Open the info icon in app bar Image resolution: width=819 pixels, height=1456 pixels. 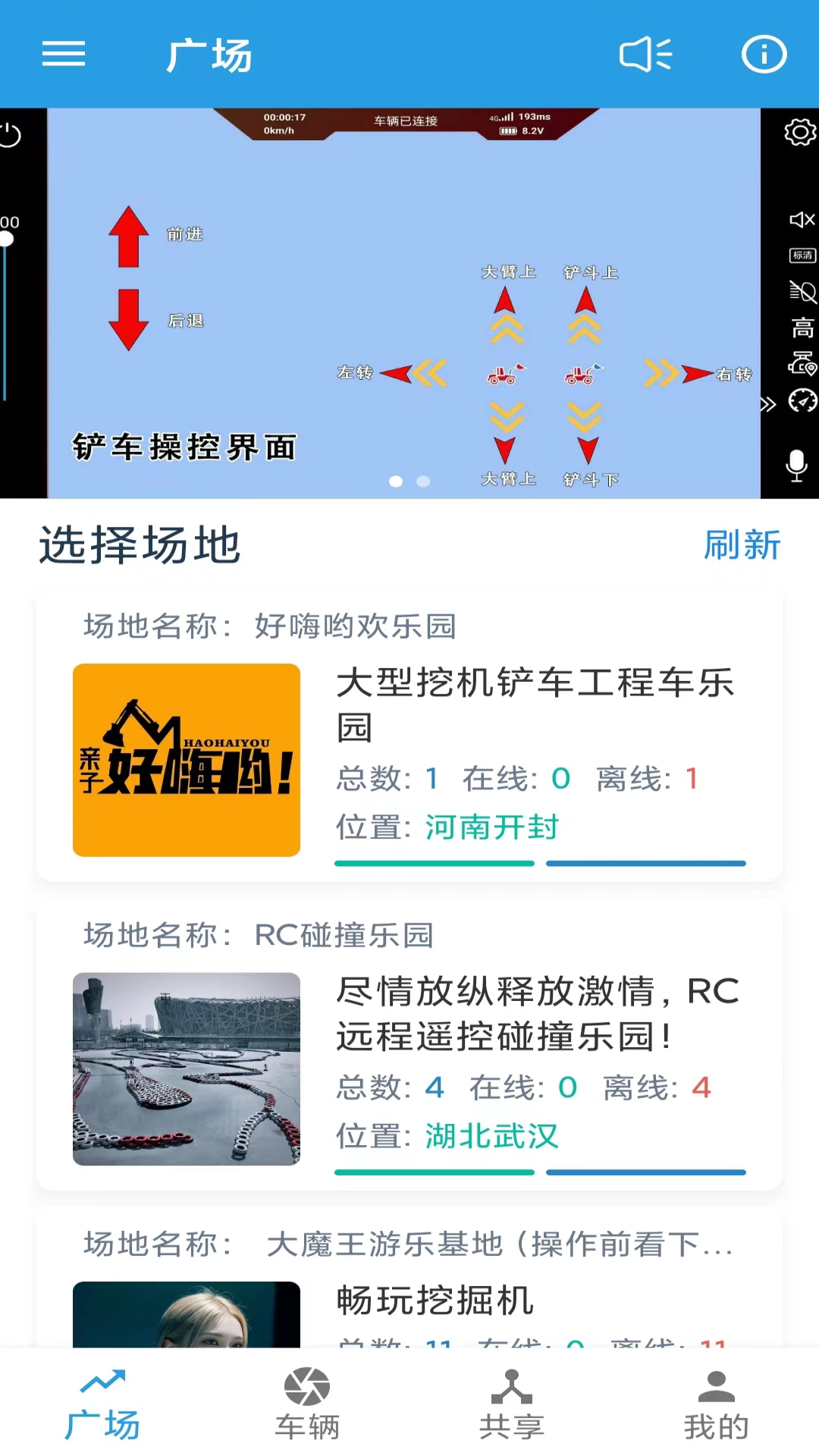click(764, 55)
